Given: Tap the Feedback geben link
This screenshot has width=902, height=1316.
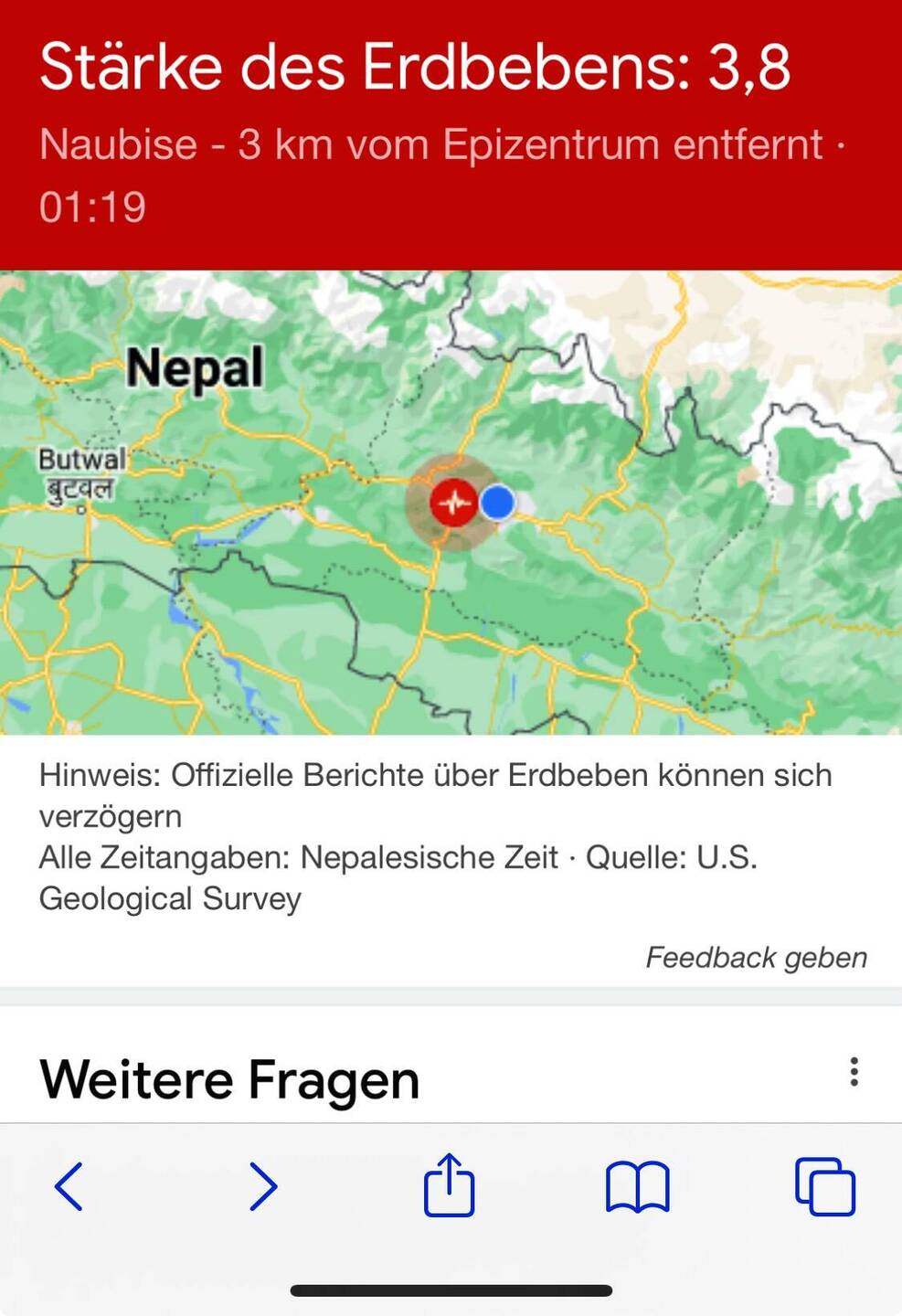Looking at the screenshot, I should pos(756,957).
